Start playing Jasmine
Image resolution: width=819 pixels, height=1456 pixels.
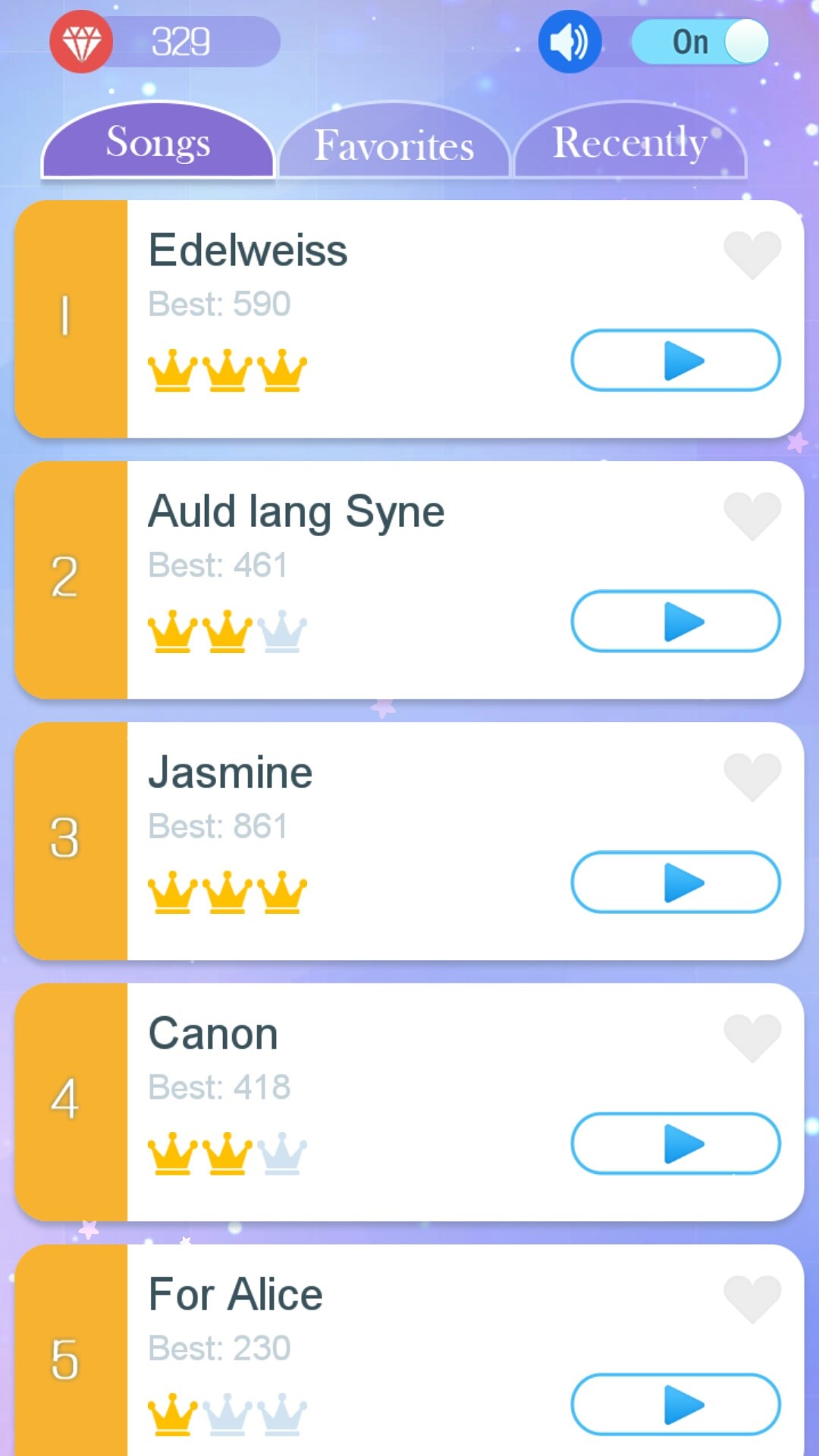click(x=675, y=882)
